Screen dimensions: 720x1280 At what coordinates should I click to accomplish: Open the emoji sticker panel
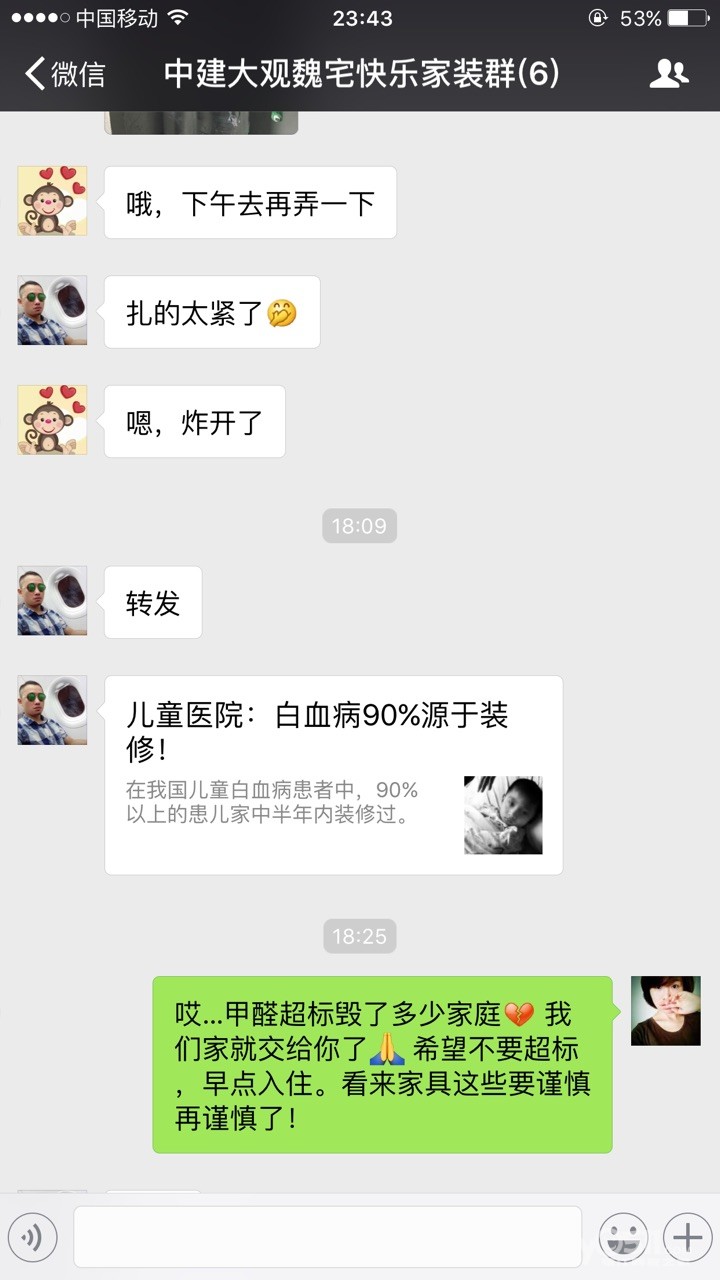click(623, 1238)
